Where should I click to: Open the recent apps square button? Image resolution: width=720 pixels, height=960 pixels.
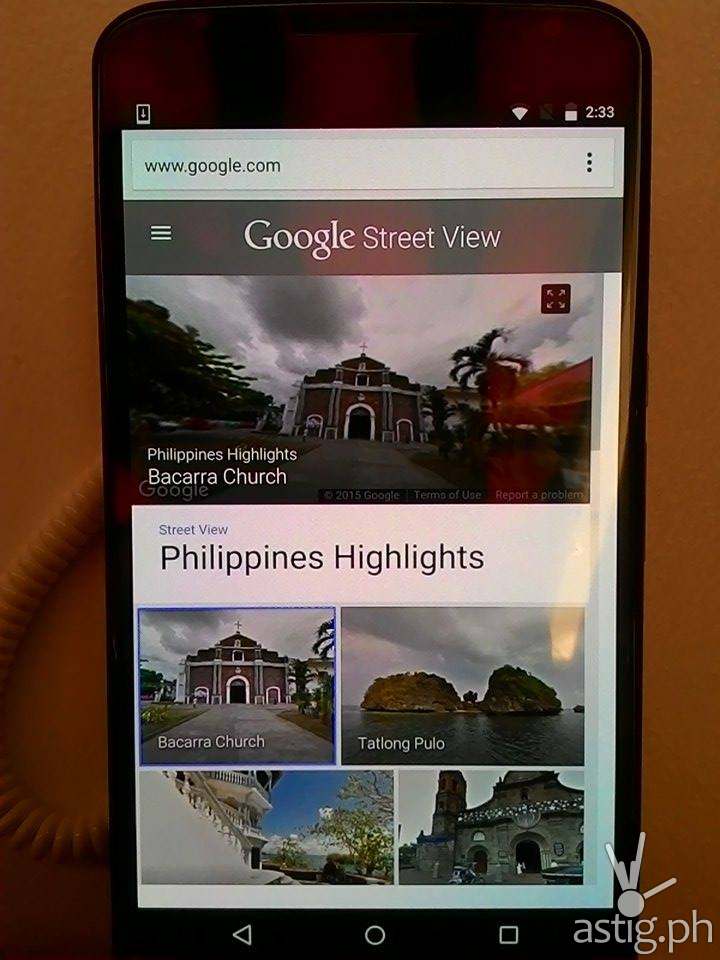click(508, 935)
